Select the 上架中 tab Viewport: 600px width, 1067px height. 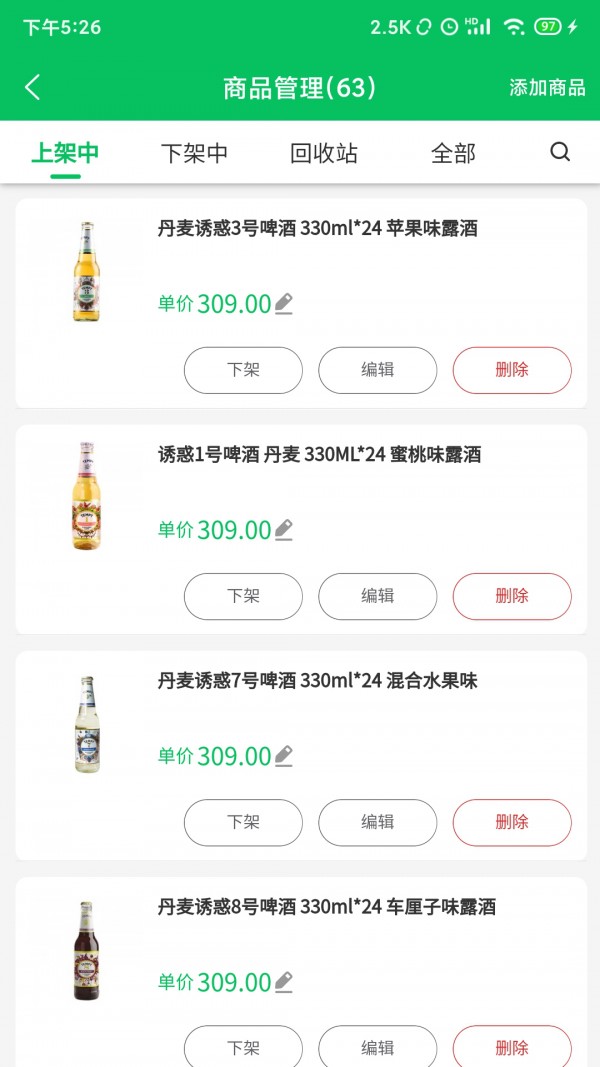(65, 153)
